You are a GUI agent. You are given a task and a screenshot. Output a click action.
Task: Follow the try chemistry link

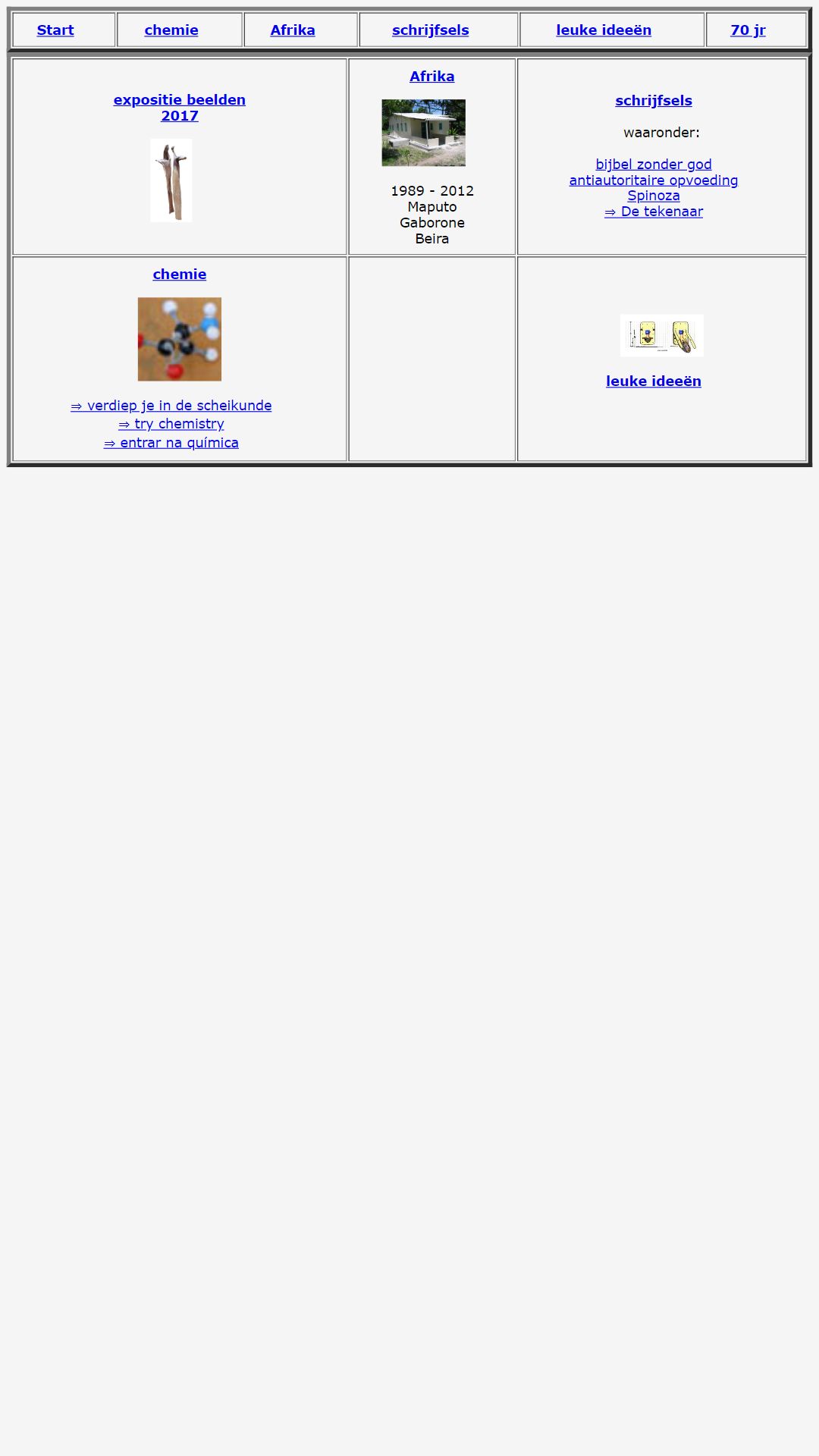[171, 424]
